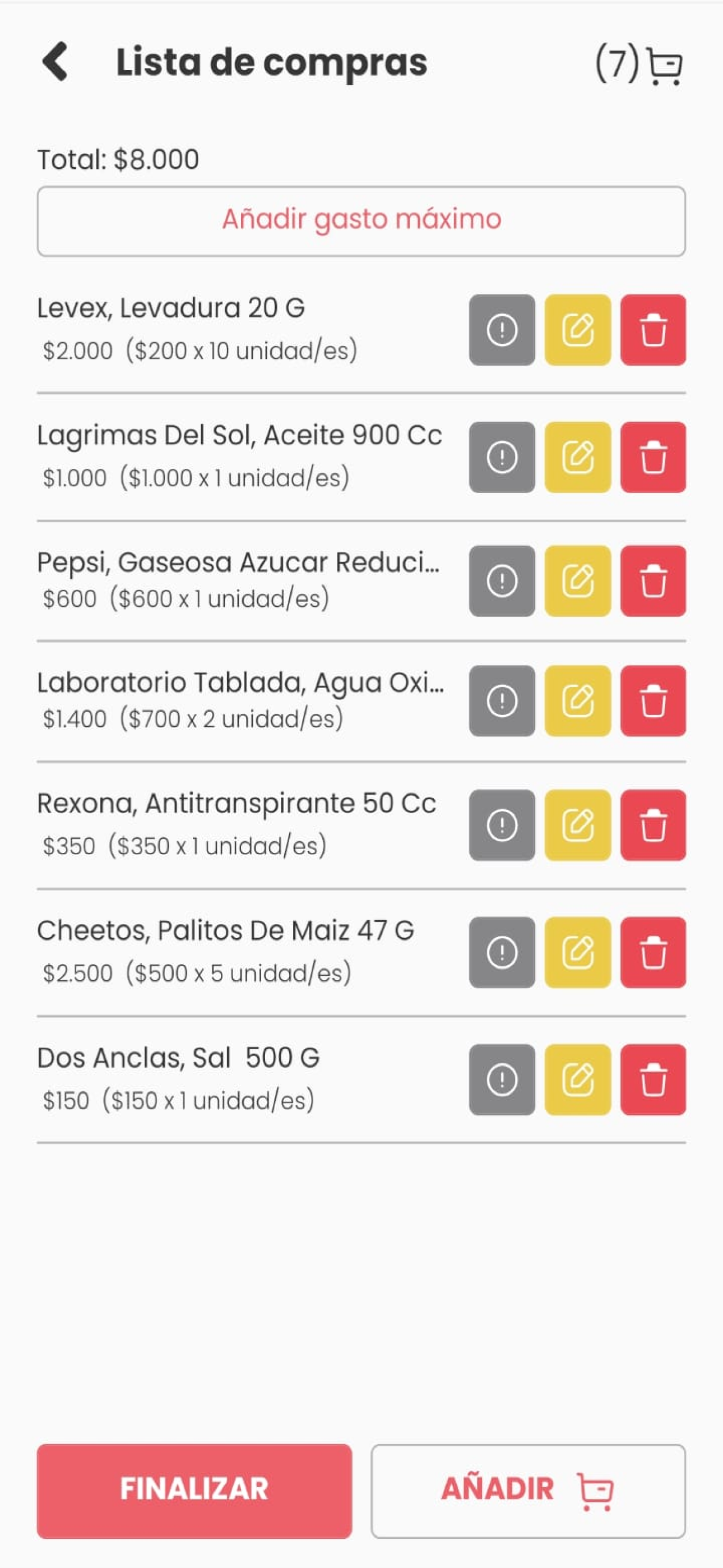Delete Rexona Antitranspirante from list
Viewport: 723px width, 1568px height.
point(653,825)
